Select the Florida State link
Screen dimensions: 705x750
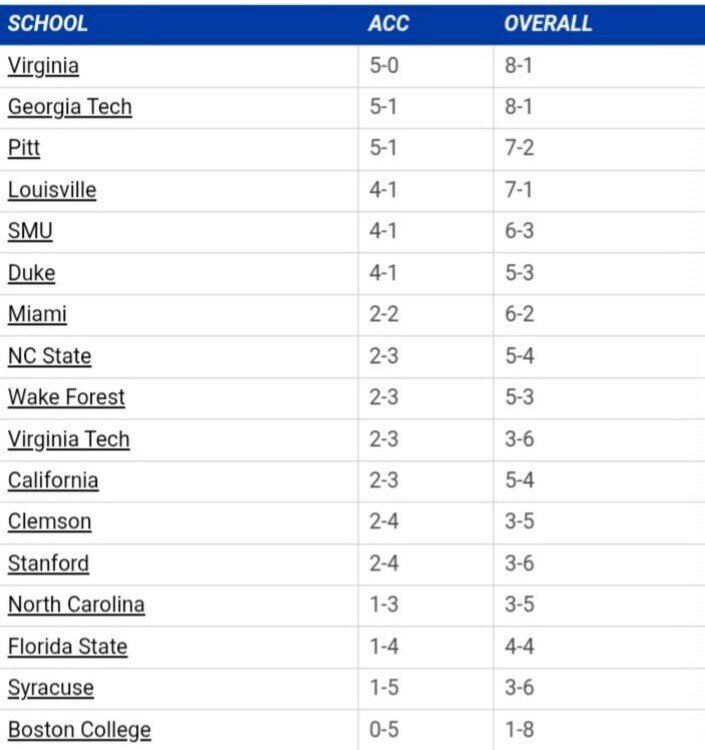pyautogui.click(x=67, y=646)
